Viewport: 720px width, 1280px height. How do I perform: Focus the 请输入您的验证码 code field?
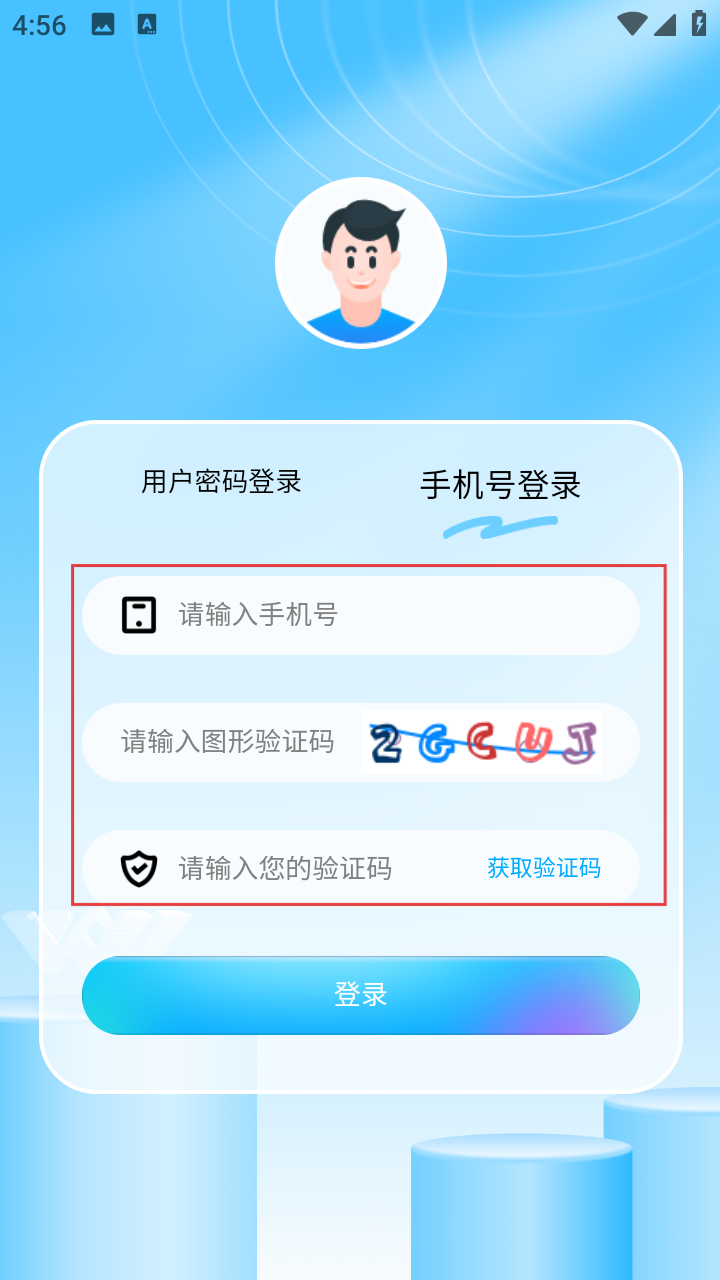pyautogui.click(x=300, y=868)
